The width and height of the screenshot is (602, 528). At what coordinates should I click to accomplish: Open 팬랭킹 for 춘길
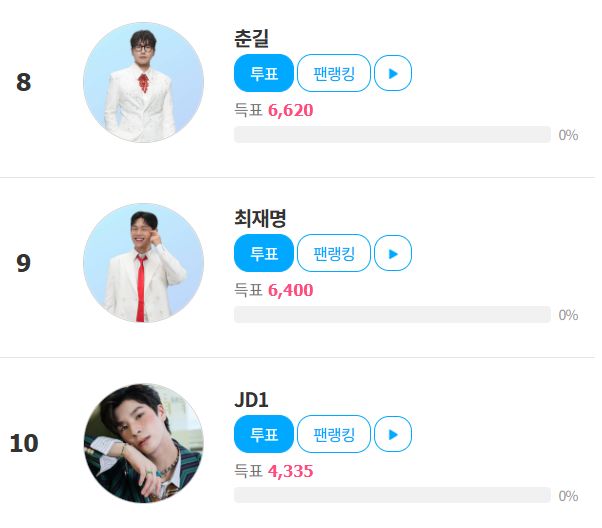(334, 73)
